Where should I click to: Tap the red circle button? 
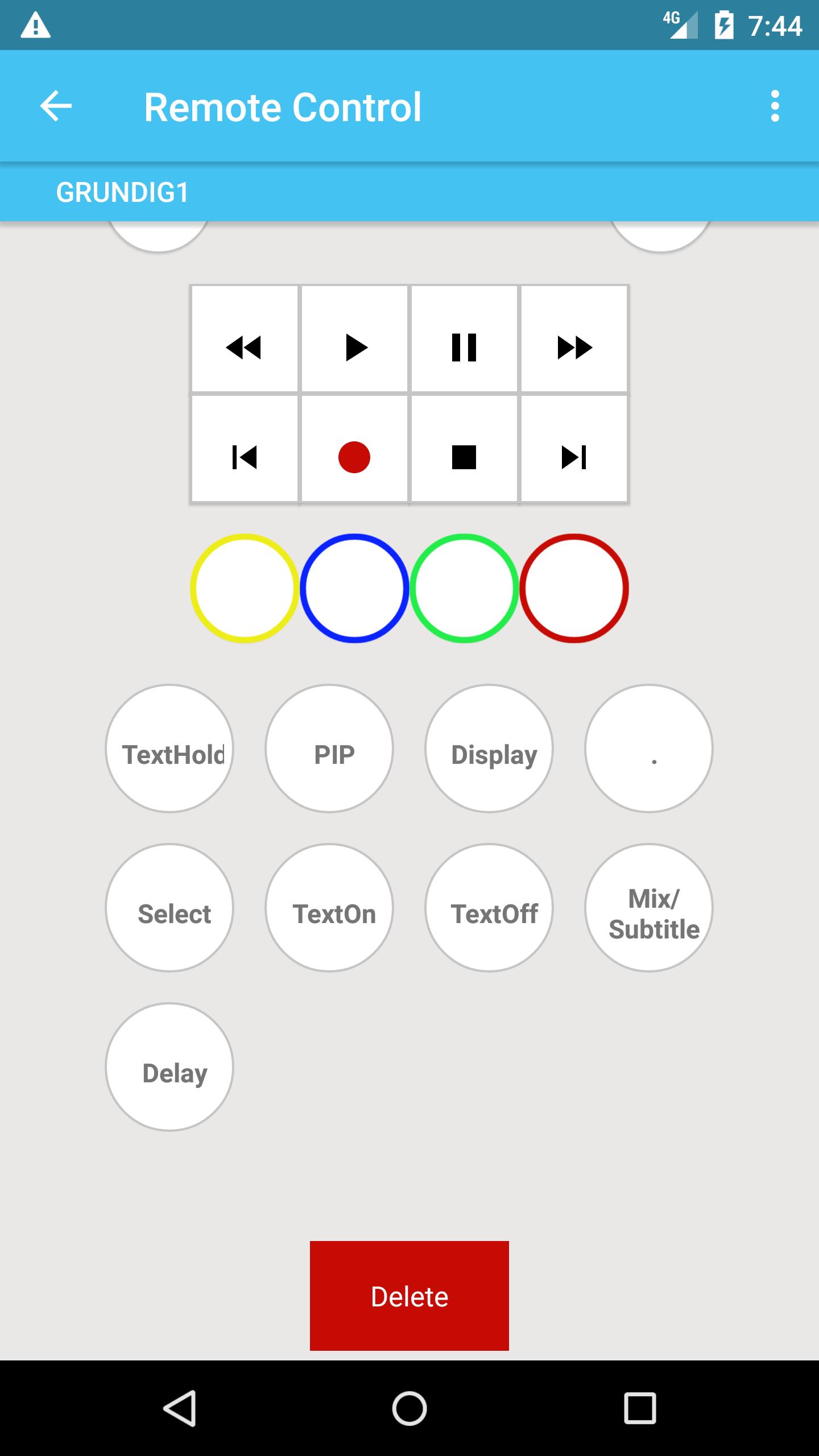[574, 588]
